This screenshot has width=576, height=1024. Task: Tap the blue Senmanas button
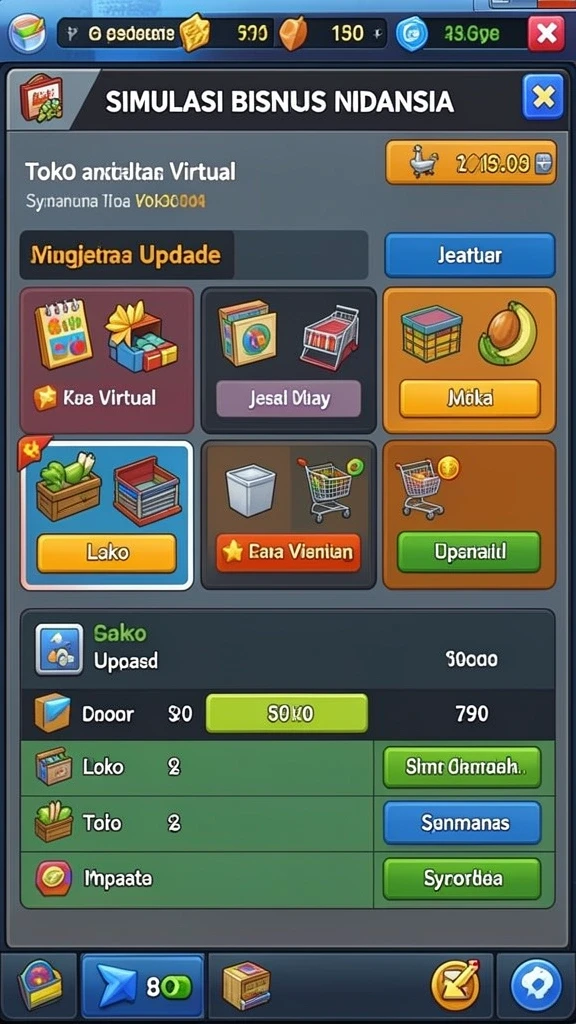tap(462, 822)
